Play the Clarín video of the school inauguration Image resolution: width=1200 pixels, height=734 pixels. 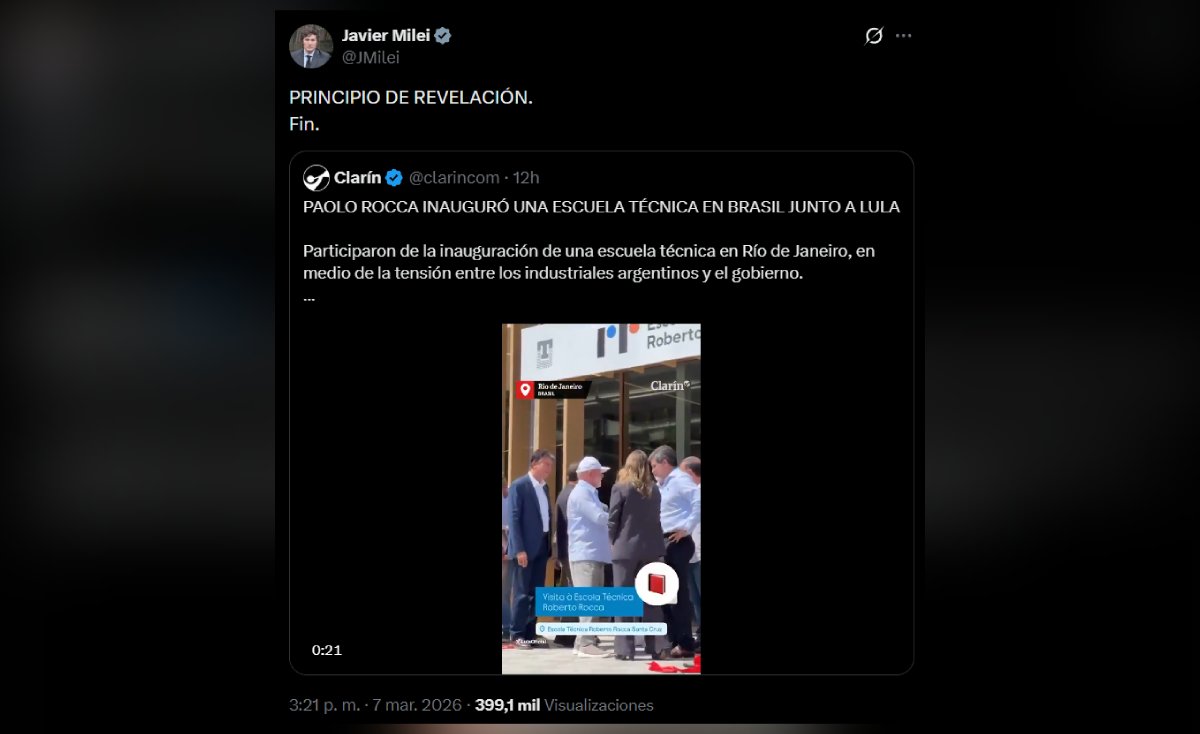[x=601, y=498]
